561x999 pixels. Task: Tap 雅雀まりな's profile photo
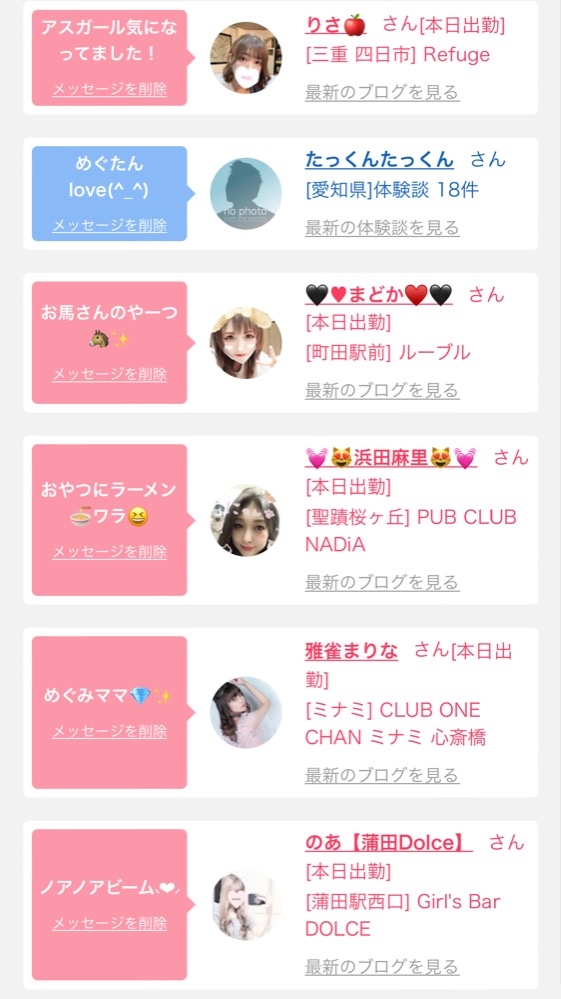[x=246, y=712]
